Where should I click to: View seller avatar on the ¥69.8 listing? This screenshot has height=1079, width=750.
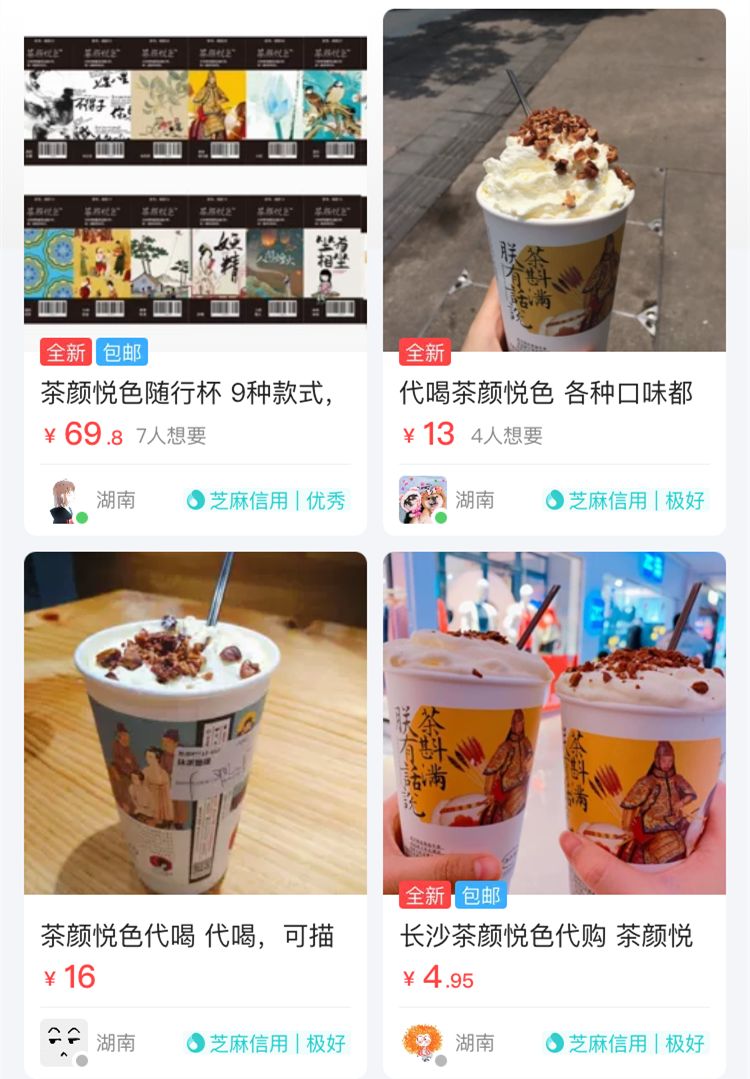click(x=64, y=500)
